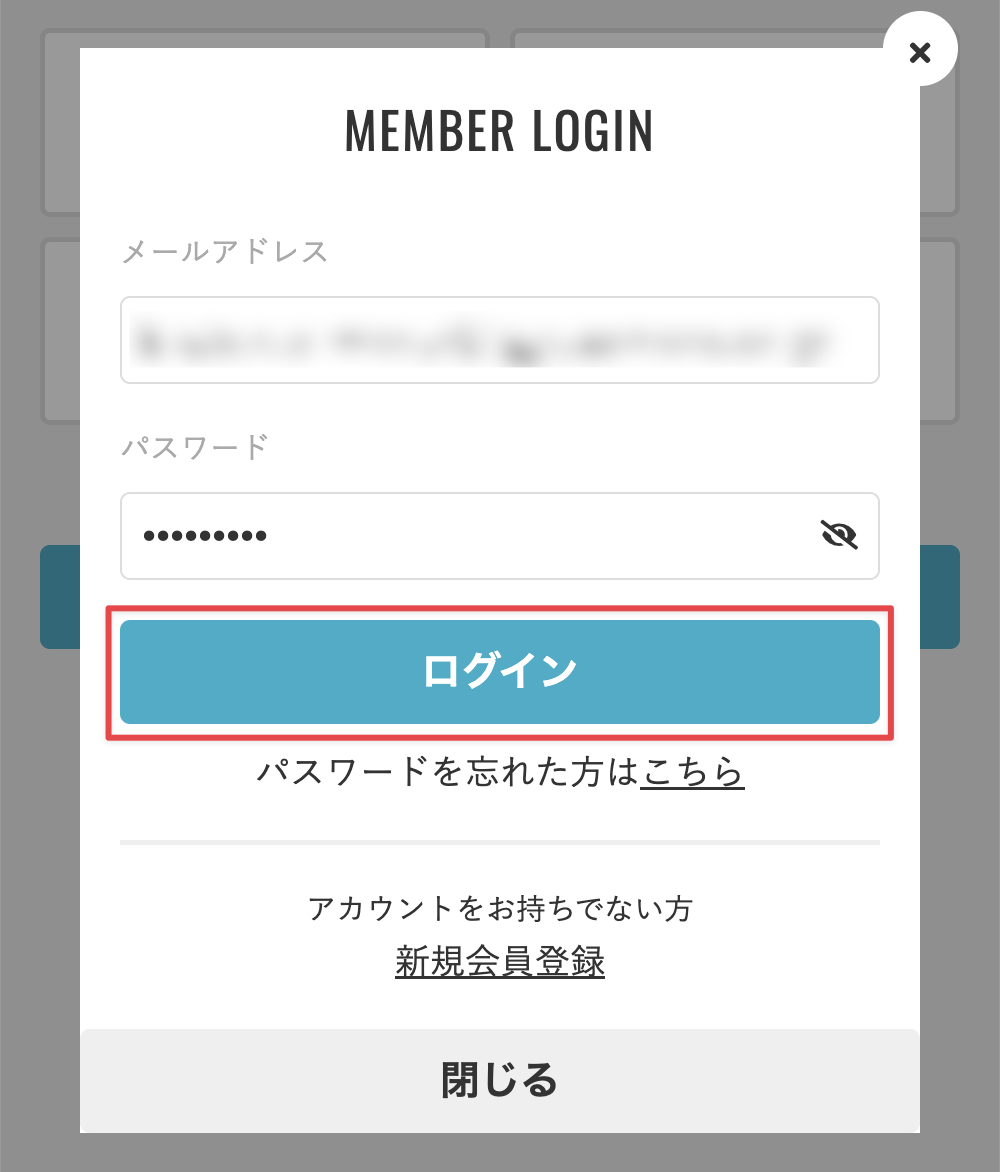Open the forgot password こちら link
The width and height of the screenshot is (1000, 1172).
[x=692, y=773]
